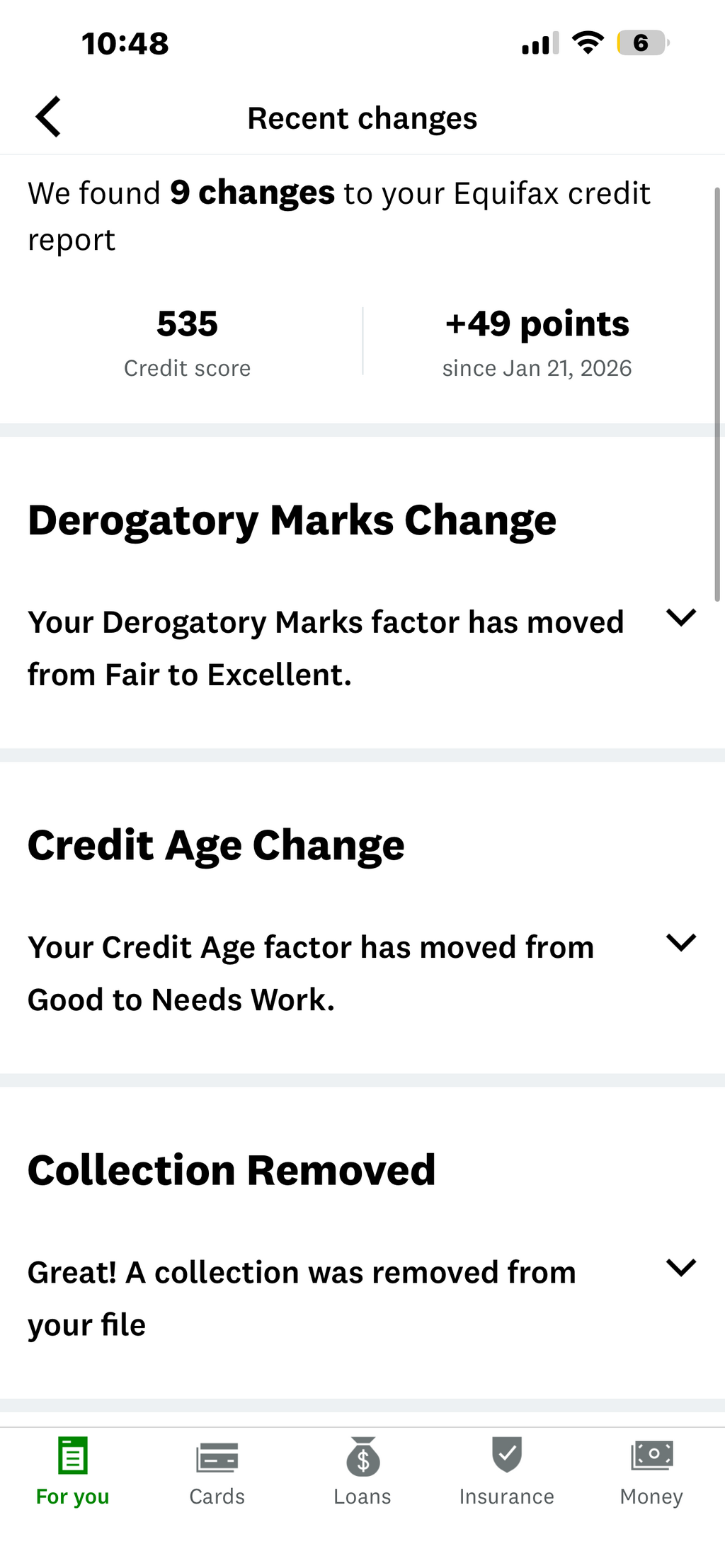Select the Money tab
This screenshot has height=1568, width=725.
651,1472
